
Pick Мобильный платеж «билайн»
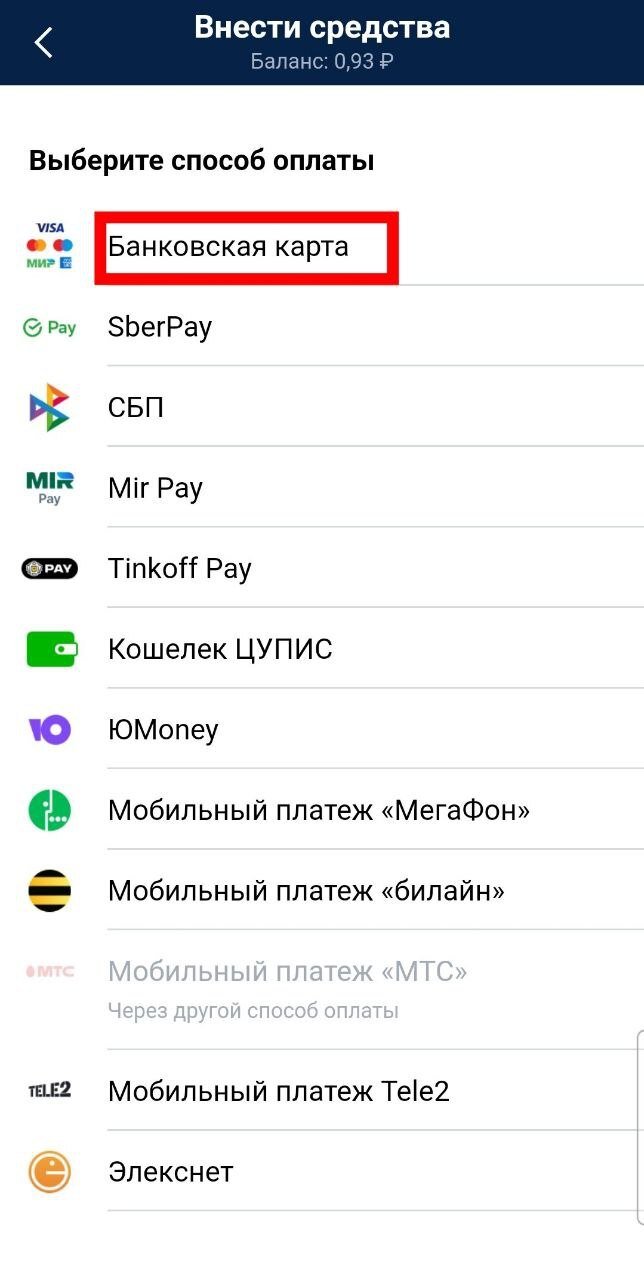[306, 890]
